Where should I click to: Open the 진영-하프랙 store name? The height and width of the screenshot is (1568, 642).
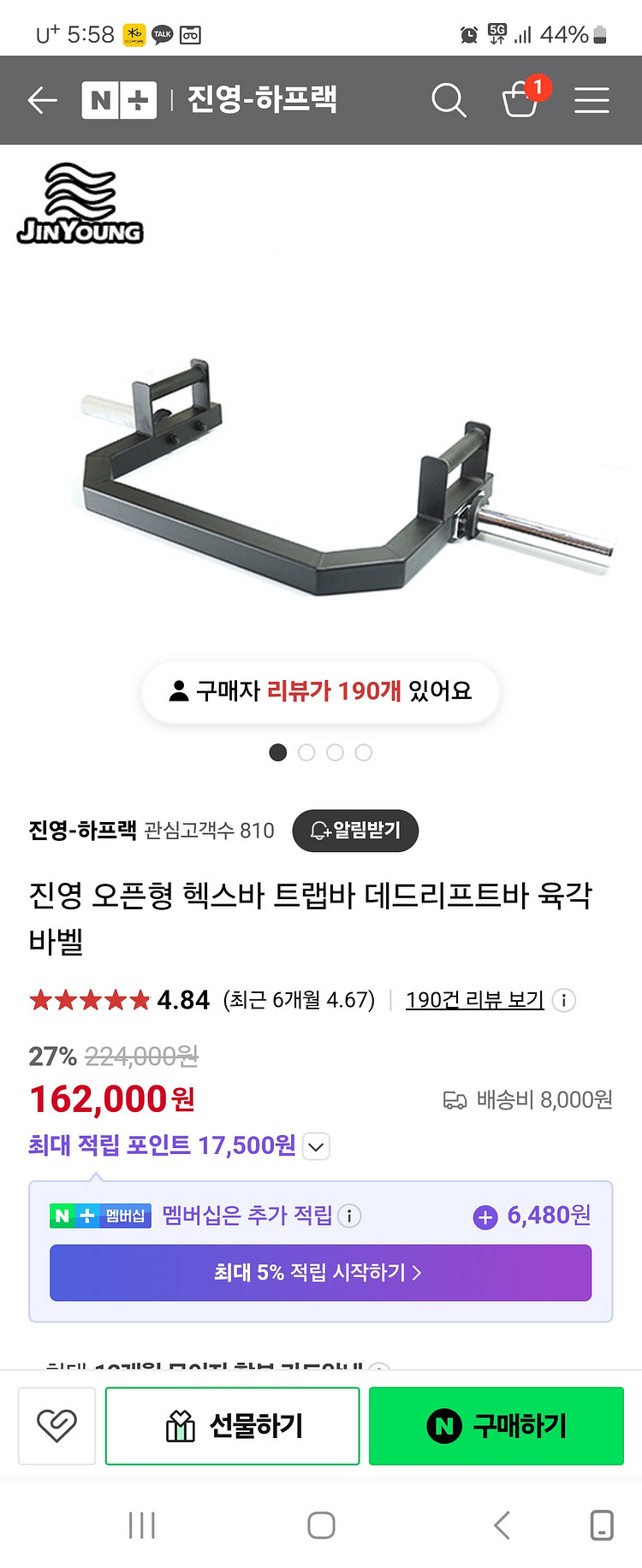(82, 831)
